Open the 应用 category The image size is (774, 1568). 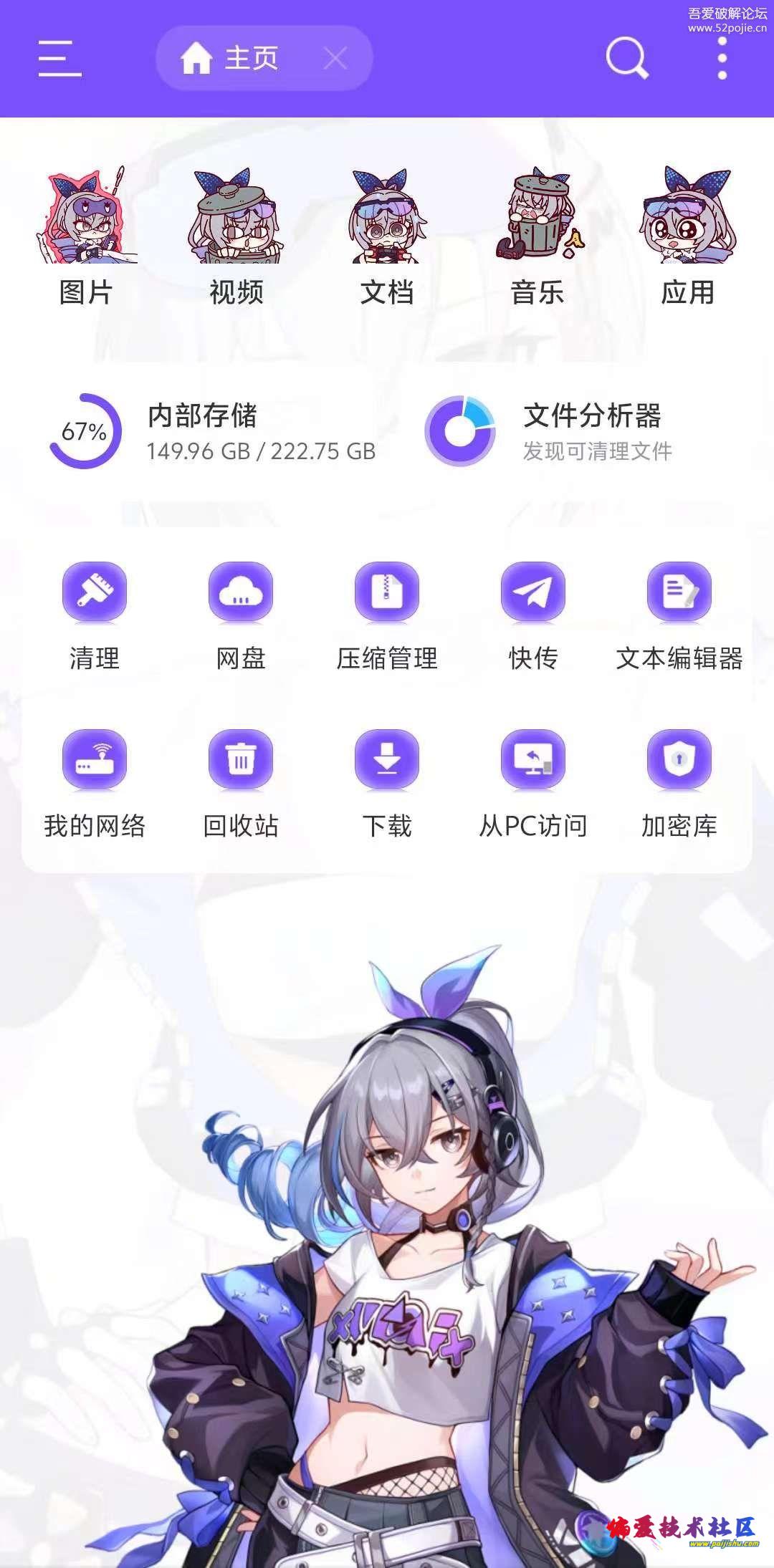688,238
